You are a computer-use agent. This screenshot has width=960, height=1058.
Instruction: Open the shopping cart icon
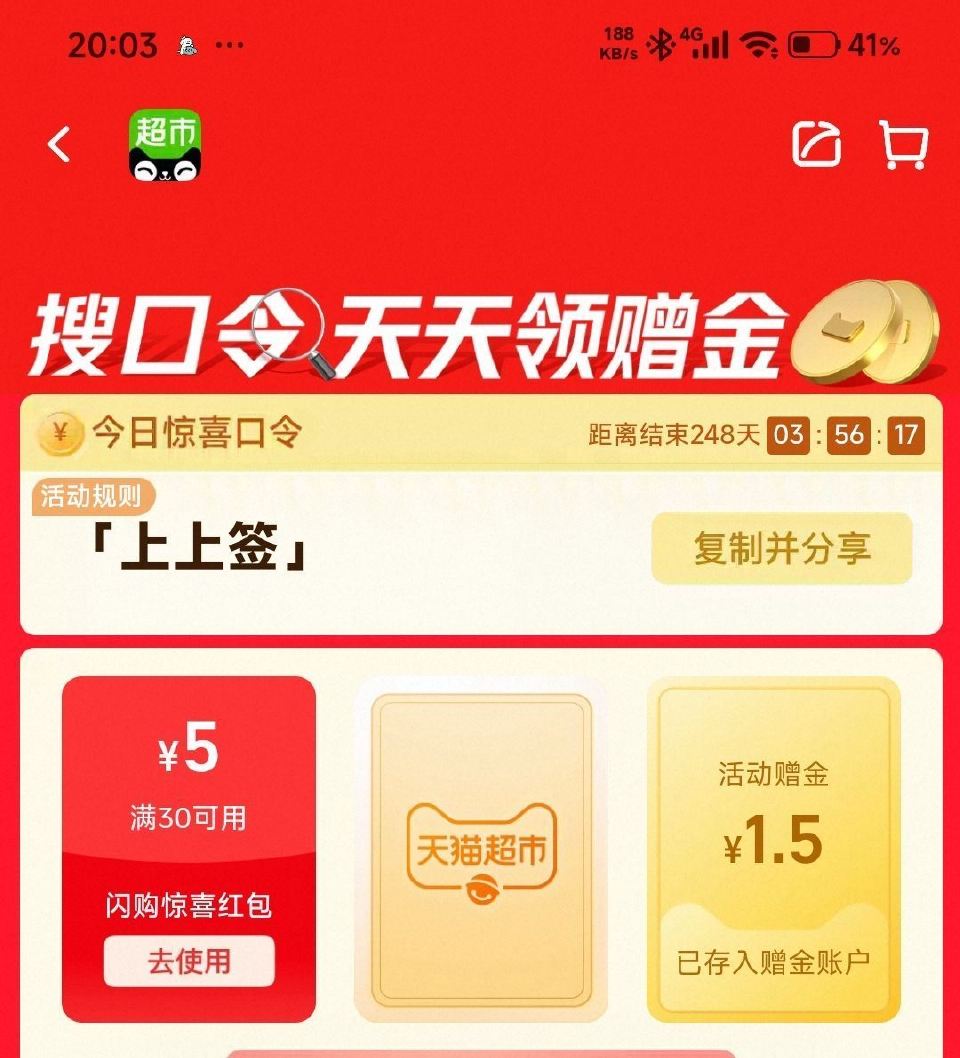(902, 146)
